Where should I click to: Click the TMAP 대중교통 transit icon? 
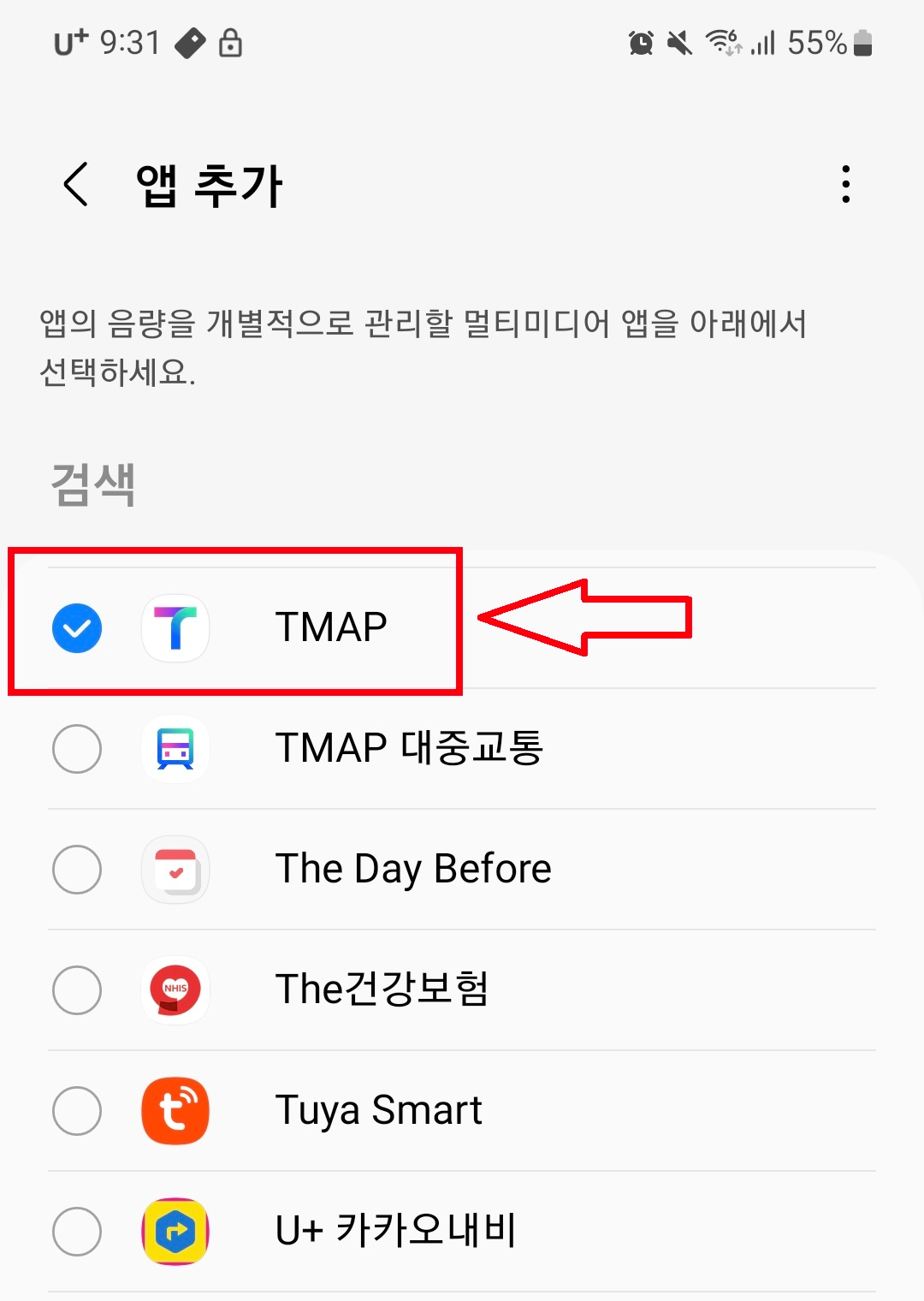[x=175, y=749]
